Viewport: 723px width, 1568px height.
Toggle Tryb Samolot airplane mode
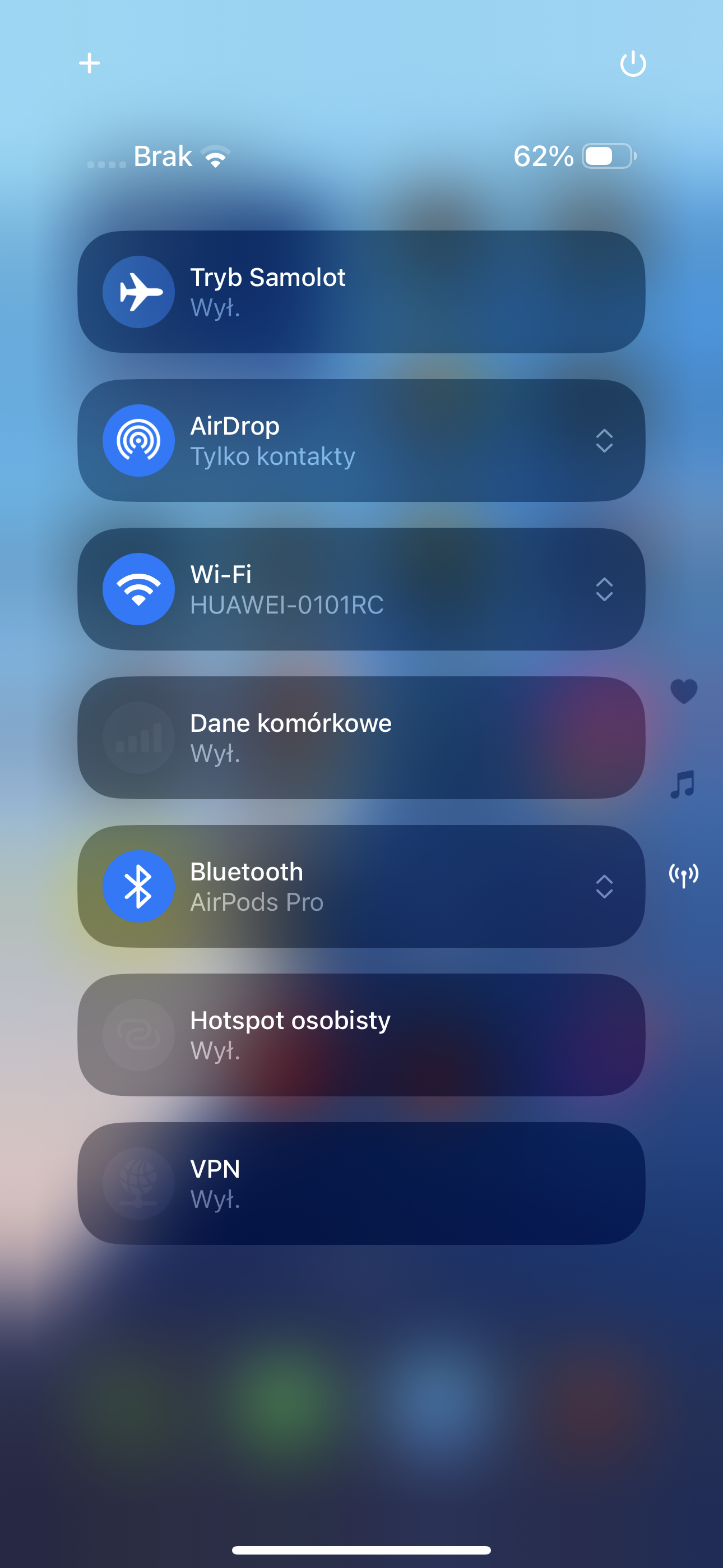[139, 292]
